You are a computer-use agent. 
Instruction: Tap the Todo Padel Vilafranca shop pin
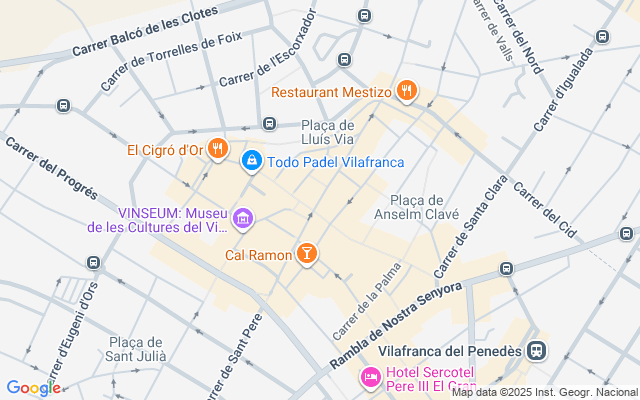pos(252,160)
